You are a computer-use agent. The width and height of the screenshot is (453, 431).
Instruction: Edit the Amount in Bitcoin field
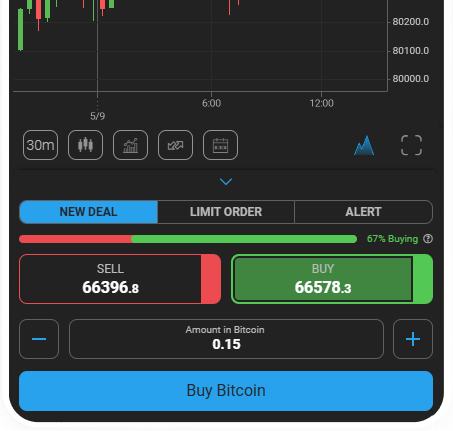tap(226, 339)
